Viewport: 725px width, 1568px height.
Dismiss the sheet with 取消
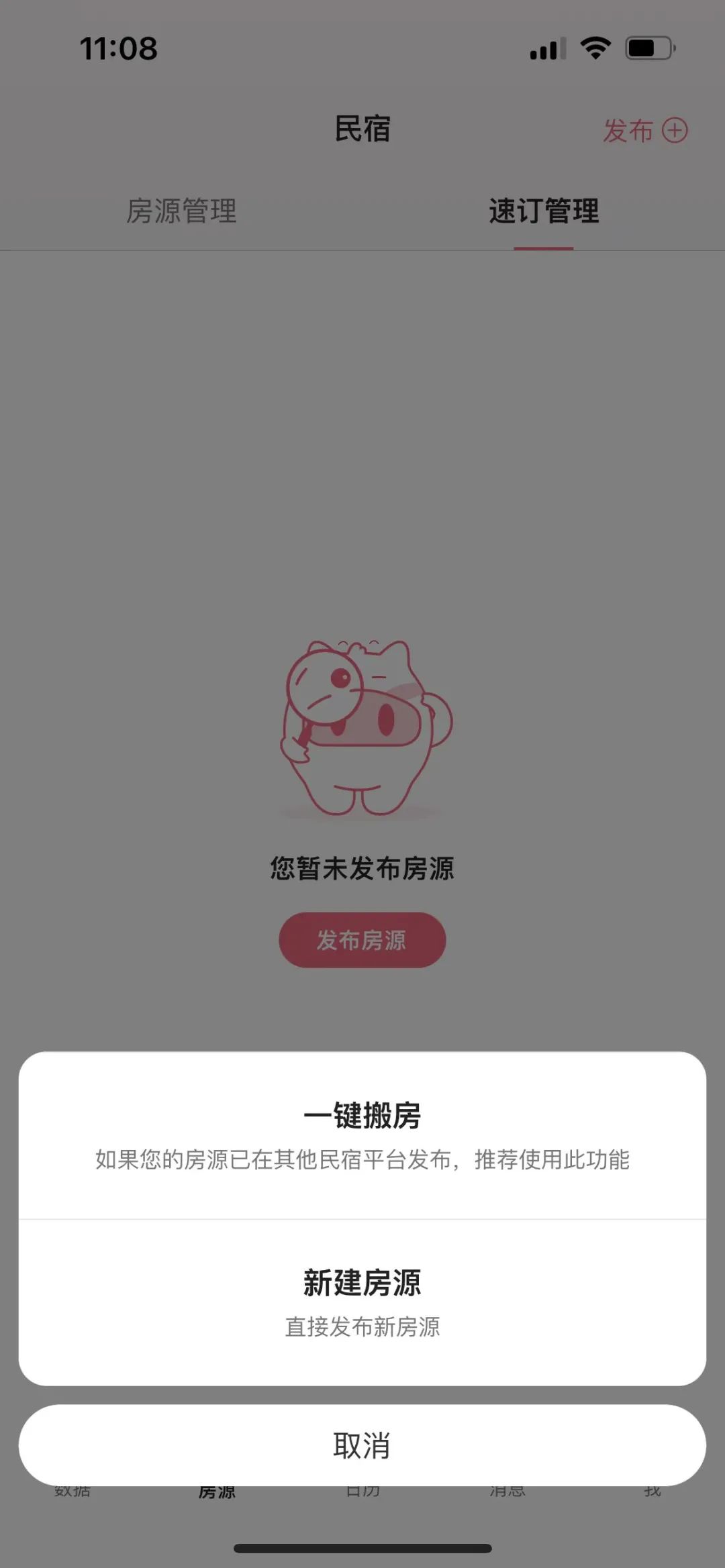pos(362,1445)
